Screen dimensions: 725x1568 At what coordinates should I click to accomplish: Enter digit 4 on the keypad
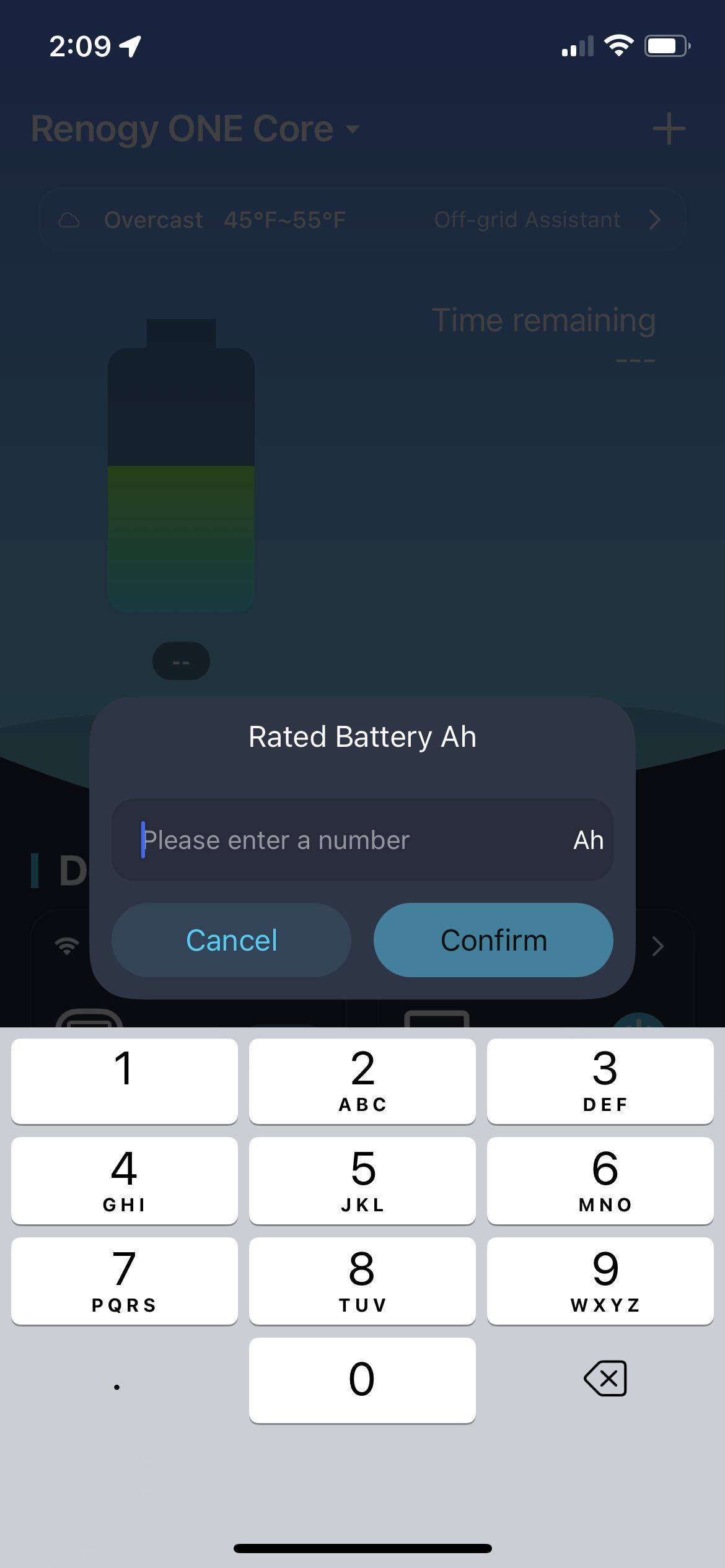tap(124, 1180)
